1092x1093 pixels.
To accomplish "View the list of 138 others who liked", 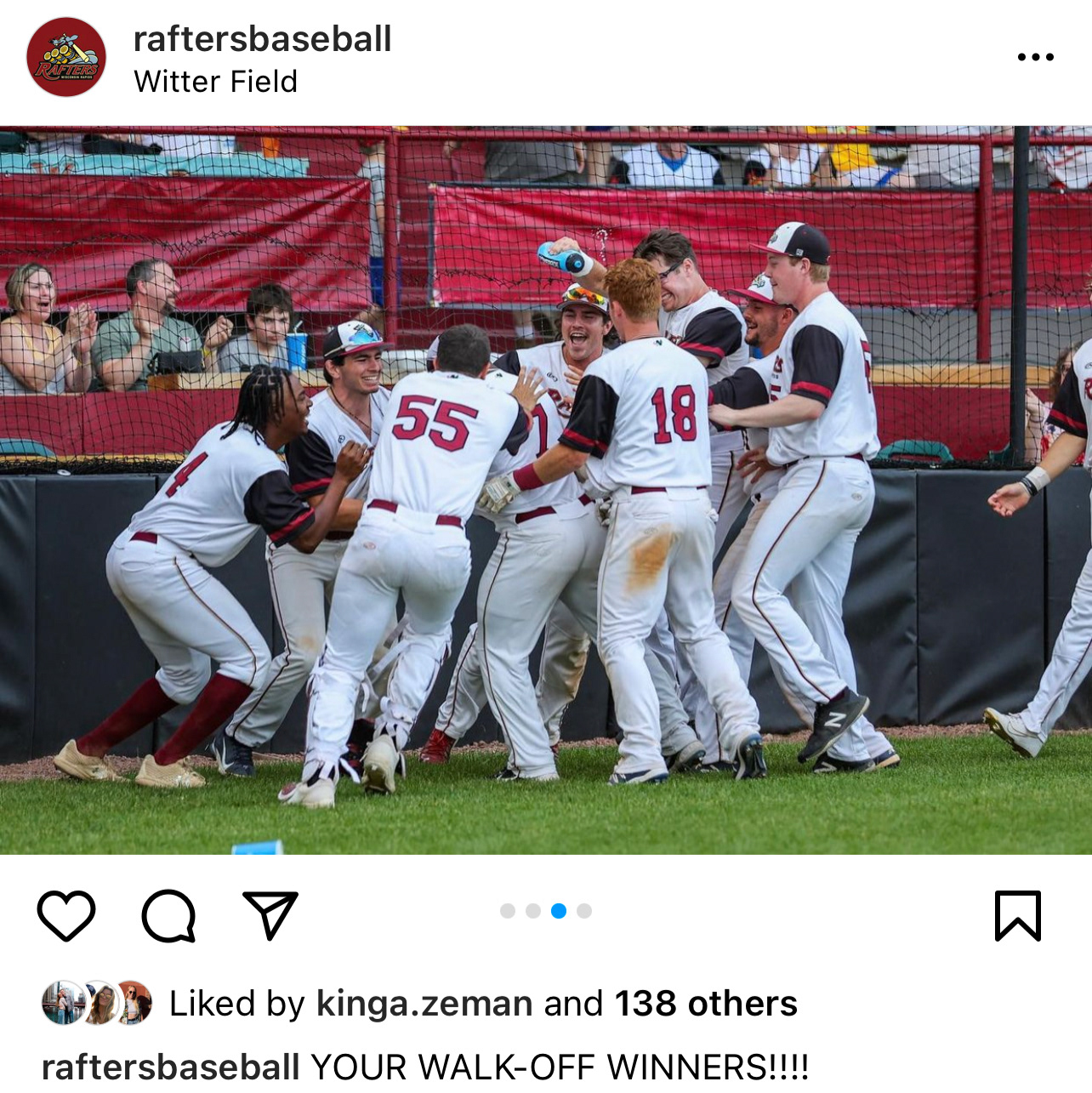I will pyautogui.click(x=706, y=1004).
